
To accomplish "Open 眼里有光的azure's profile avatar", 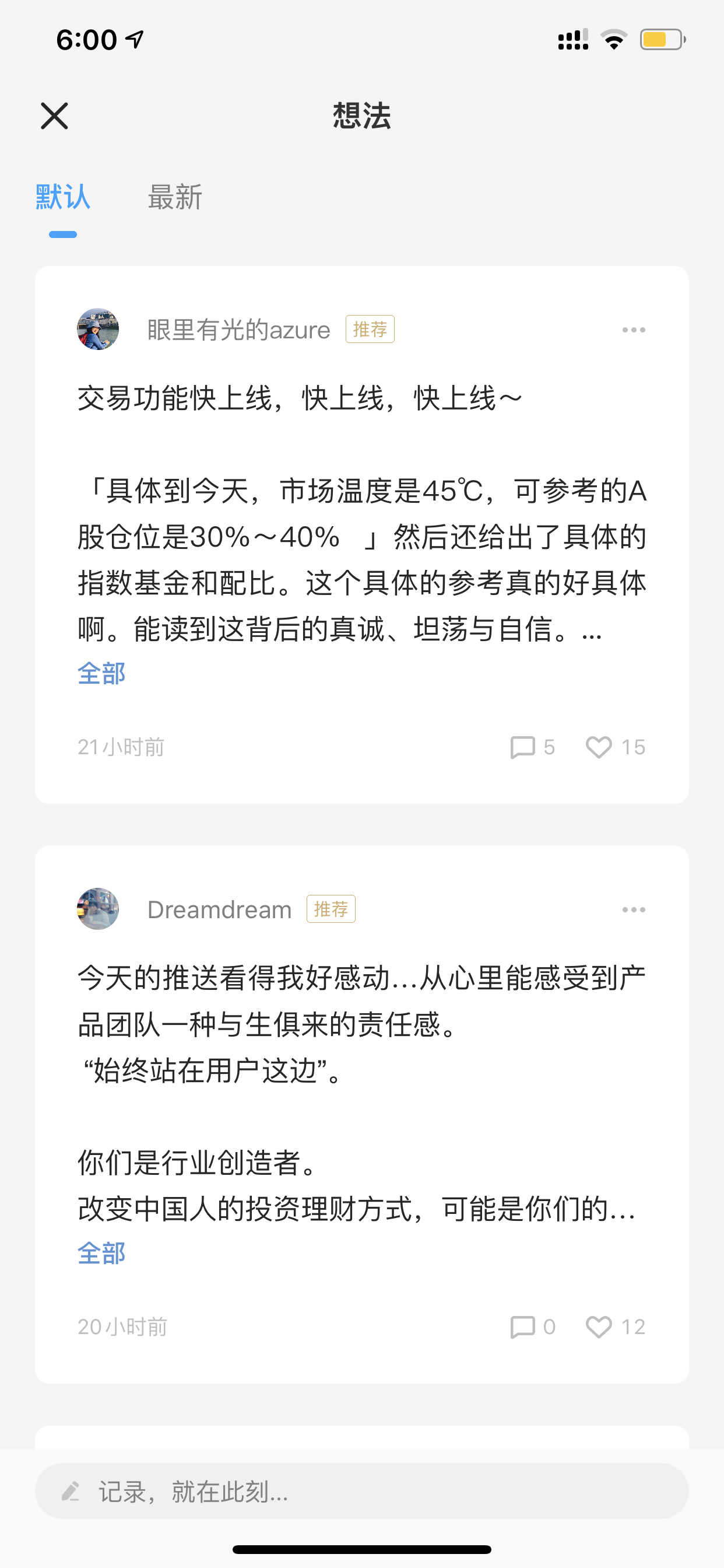I will 98,330.
